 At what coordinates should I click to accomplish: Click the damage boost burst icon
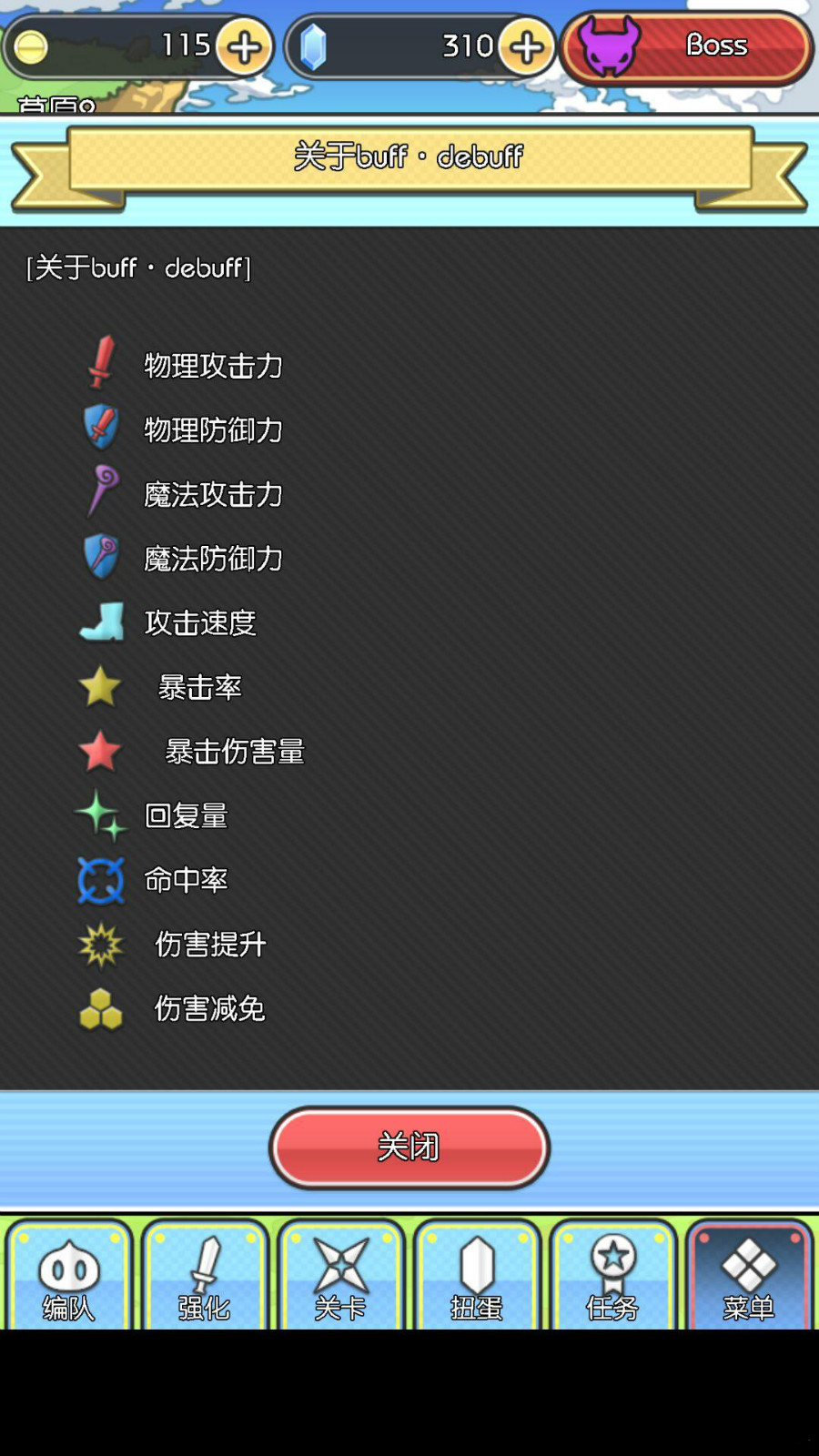(100, 944)
